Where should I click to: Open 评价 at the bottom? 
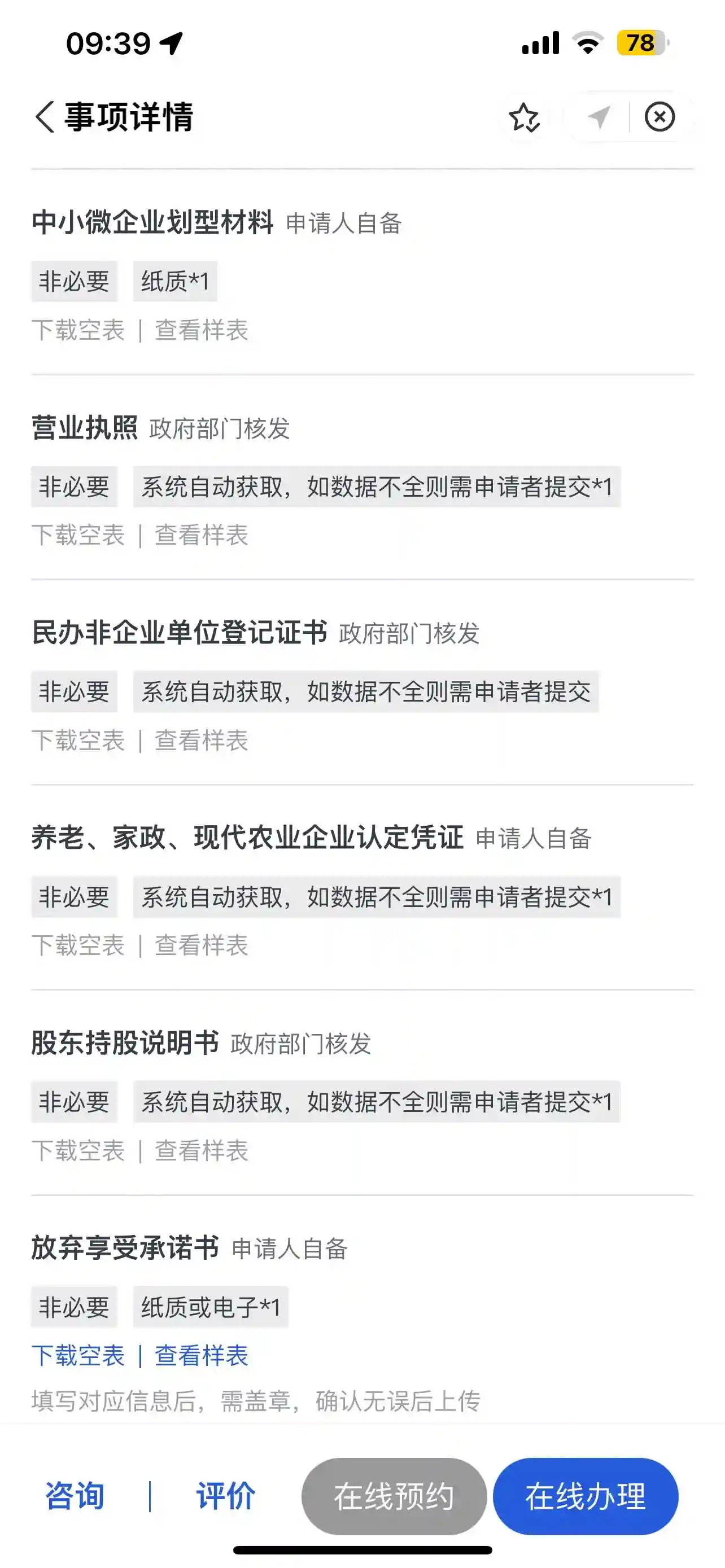click(x=225, y=1496)
